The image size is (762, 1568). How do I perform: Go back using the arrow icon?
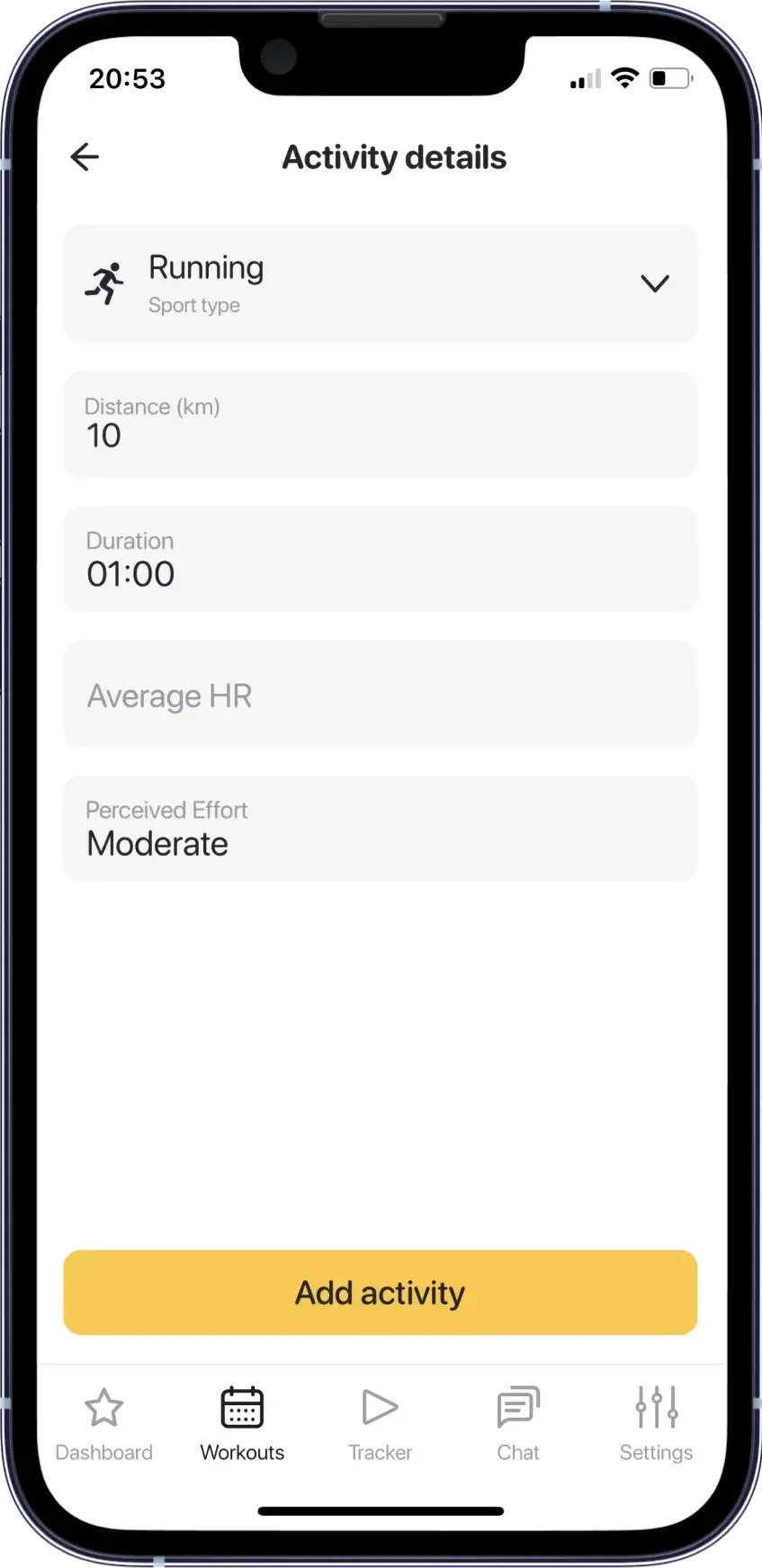point(85,157)
